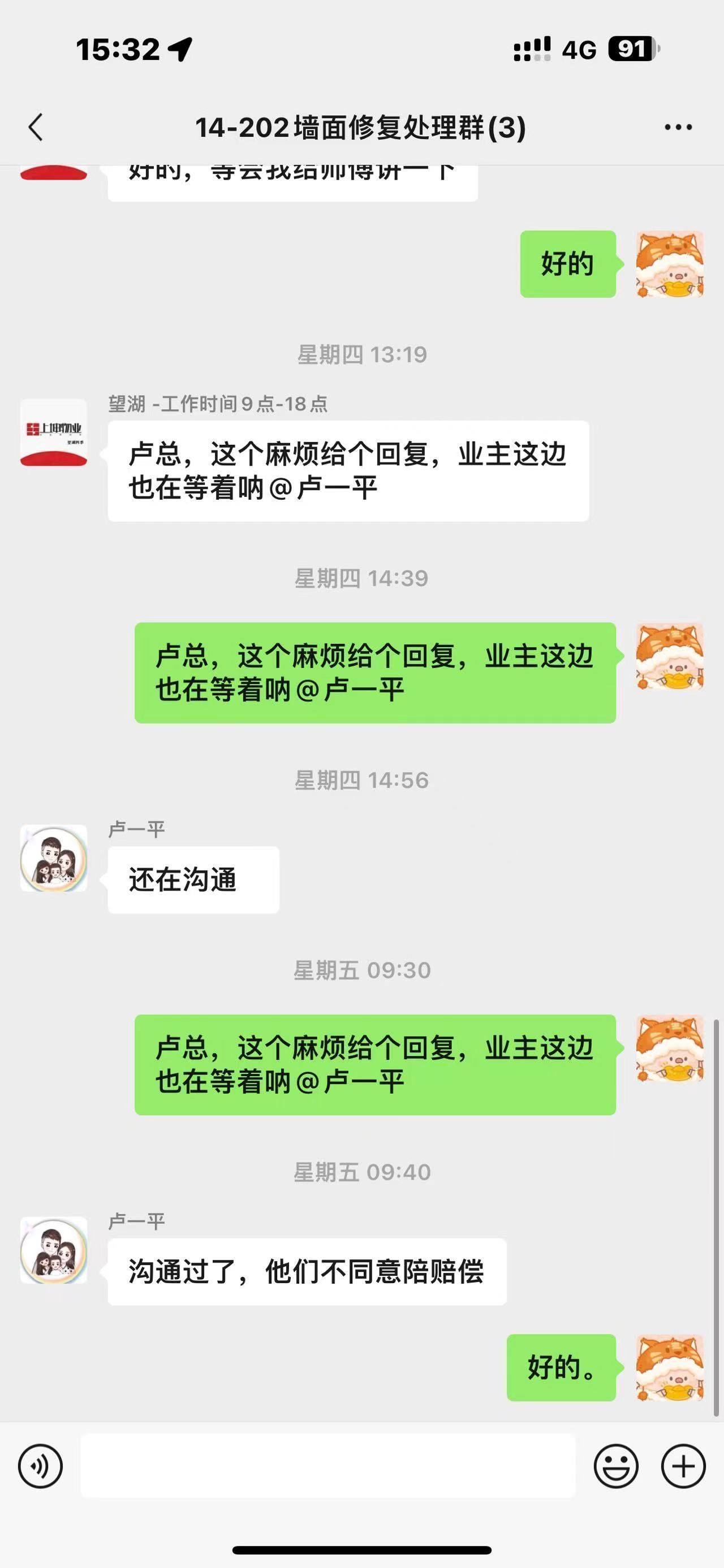Screen dimensions: 724x1568
Task: Switch to voice message input
Action: (x=40, y=1466)
